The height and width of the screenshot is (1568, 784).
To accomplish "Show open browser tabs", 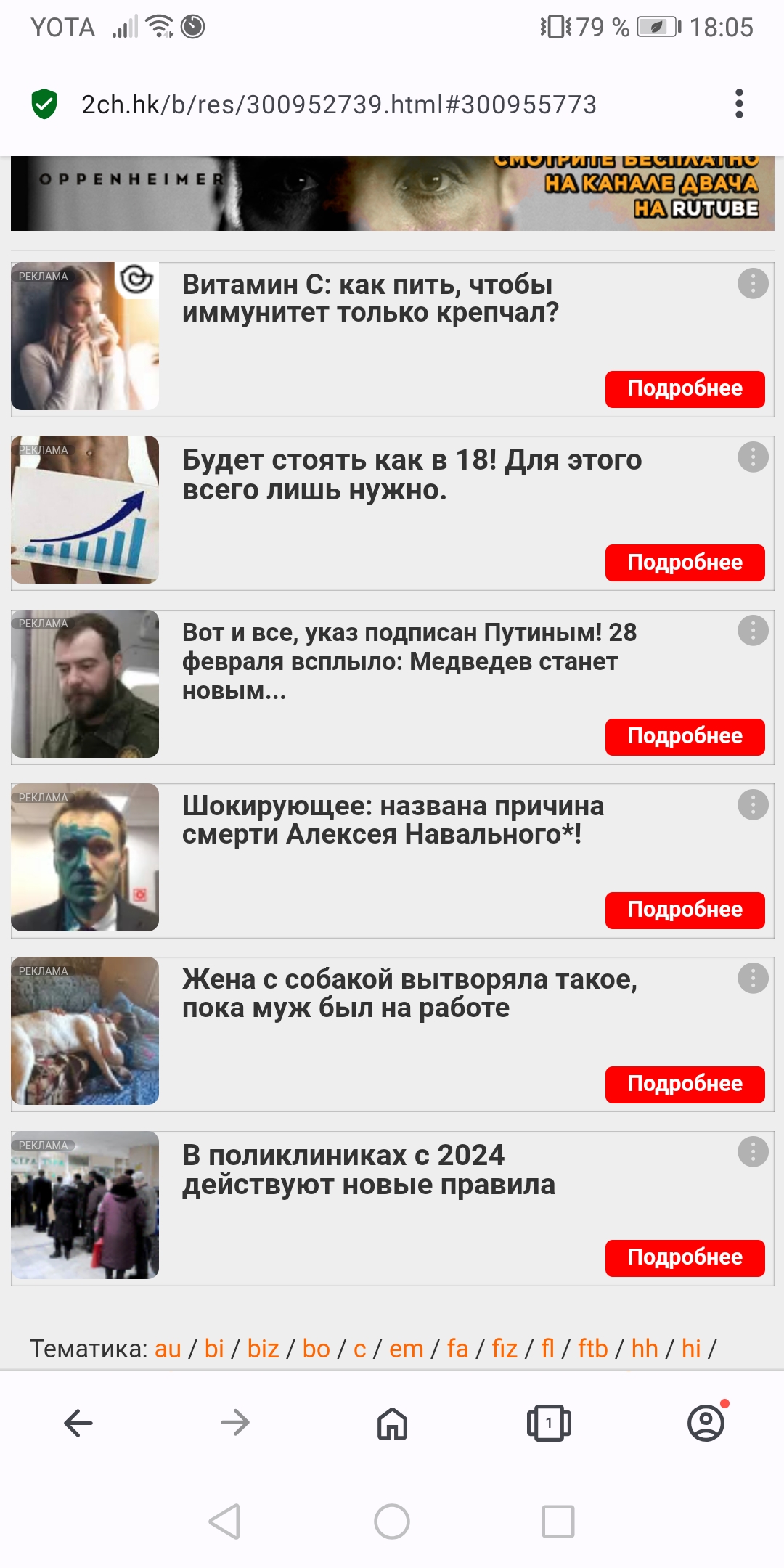I will 549,1423.
